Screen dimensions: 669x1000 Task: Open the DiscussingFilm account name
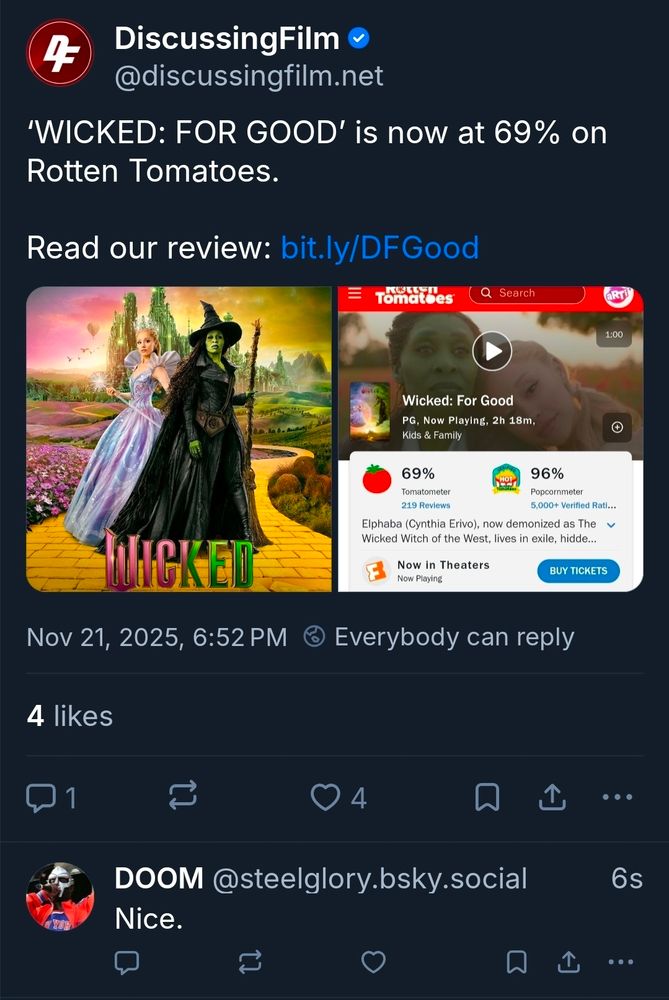pyautogui.click(x=227, y=39)
